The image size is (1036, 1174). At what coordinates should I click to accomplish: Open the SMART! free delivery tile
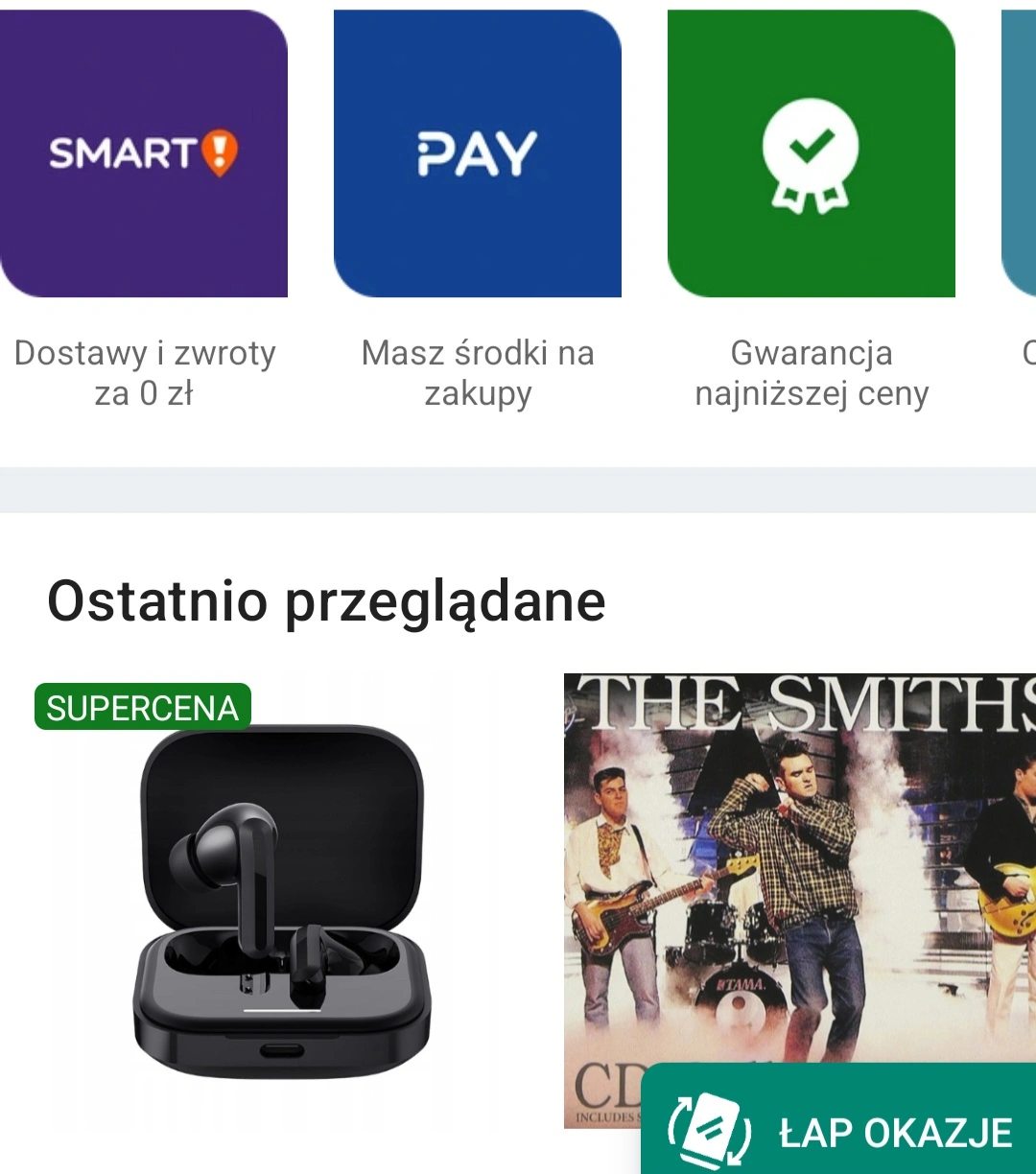click(144, 153)
